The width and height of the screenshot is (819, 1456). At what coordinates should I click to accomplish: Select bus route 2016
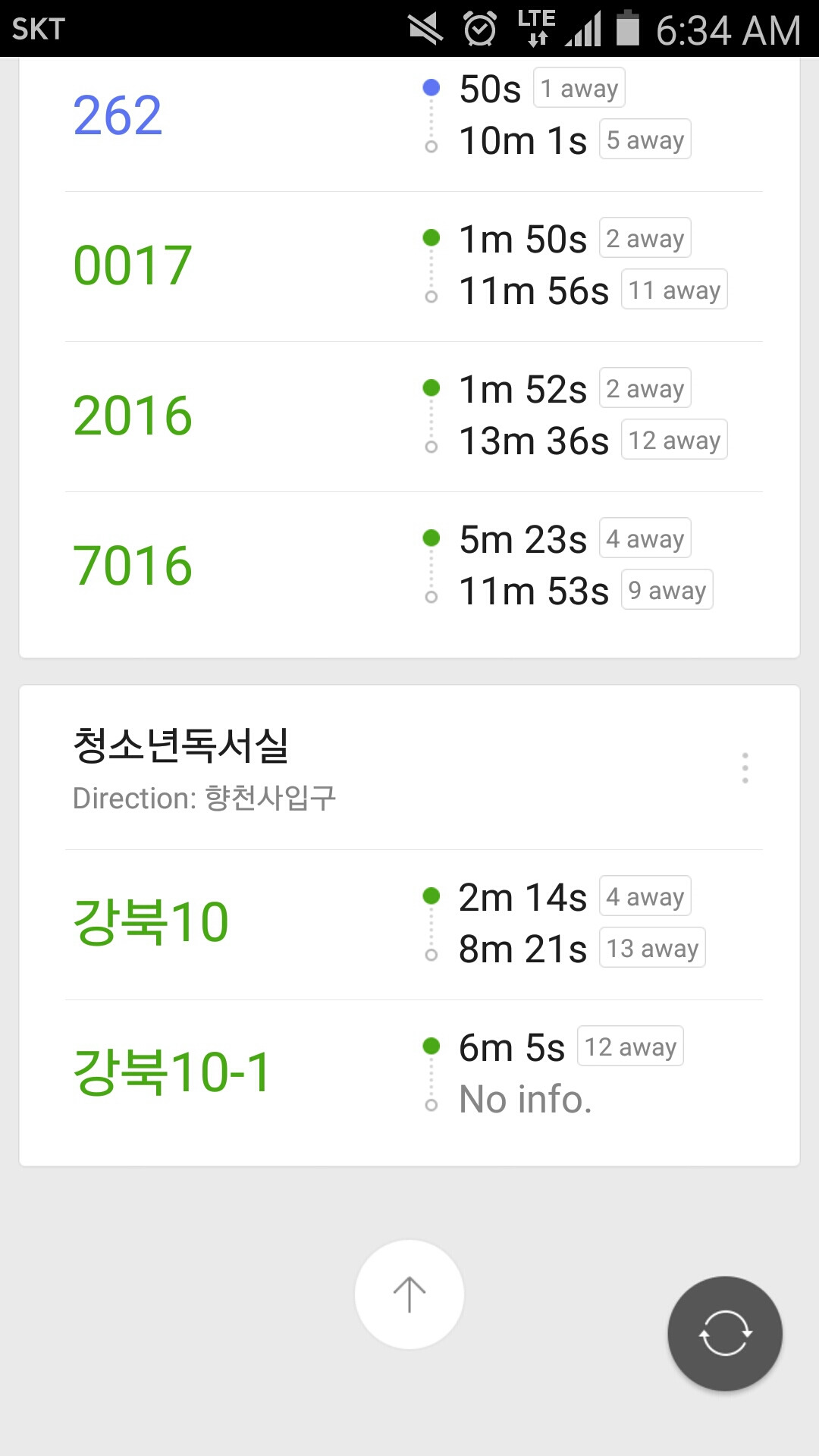pyautogui.click(x=133, y=416)
